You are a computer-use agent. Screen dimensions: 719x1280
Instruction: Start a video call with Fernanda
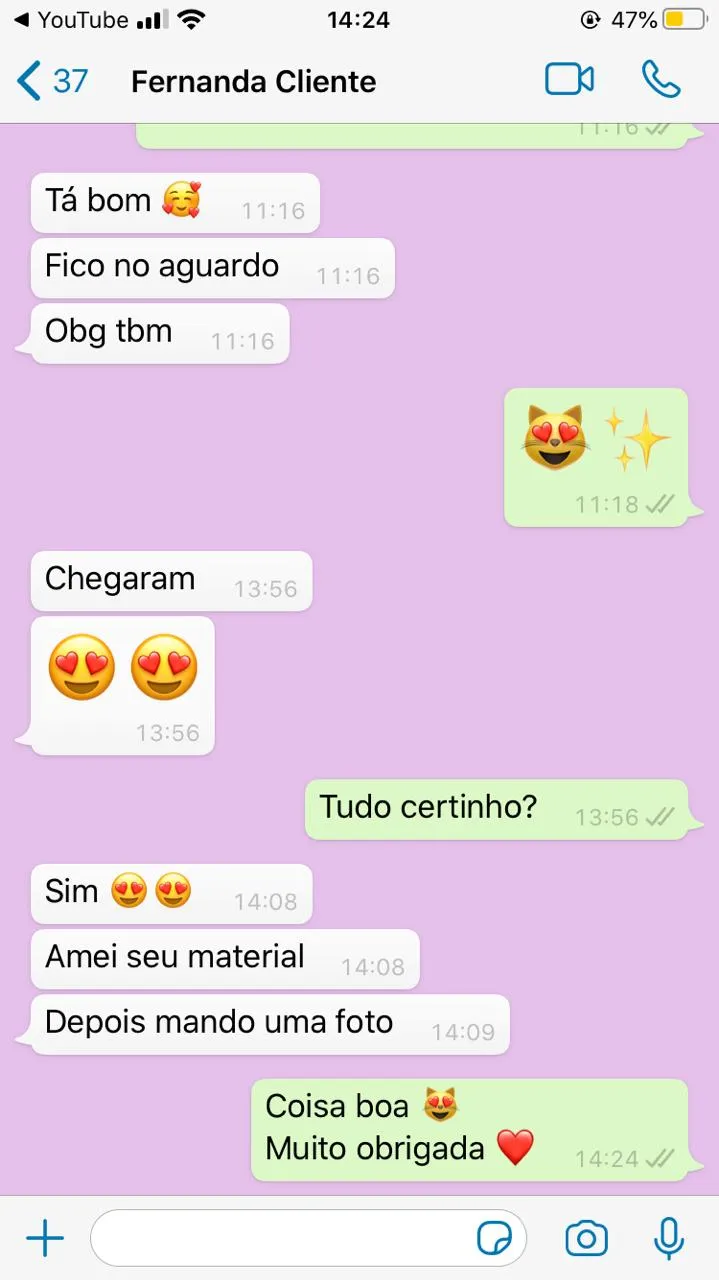coord(569,80)
